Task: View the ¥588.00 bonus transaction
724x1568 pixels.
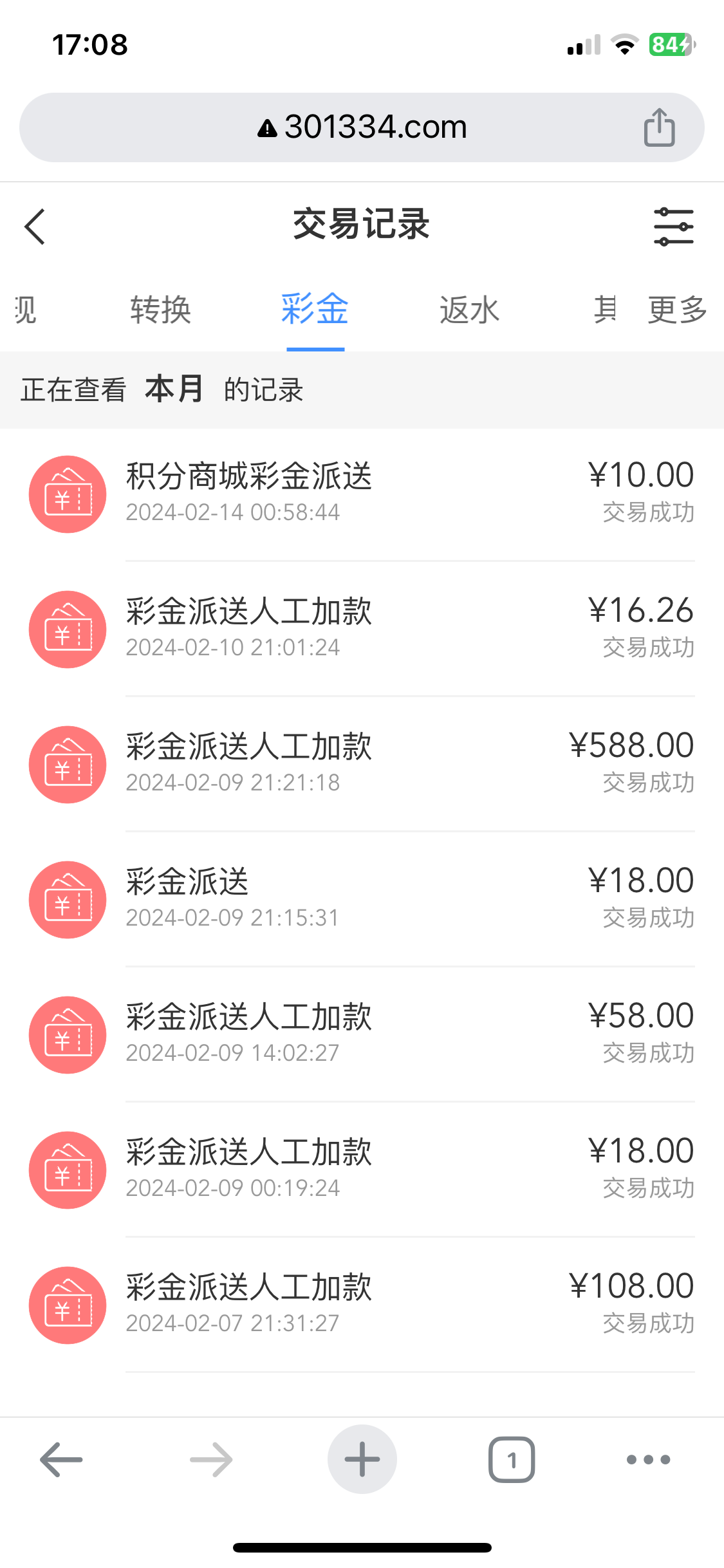Action: pos(362,764)
